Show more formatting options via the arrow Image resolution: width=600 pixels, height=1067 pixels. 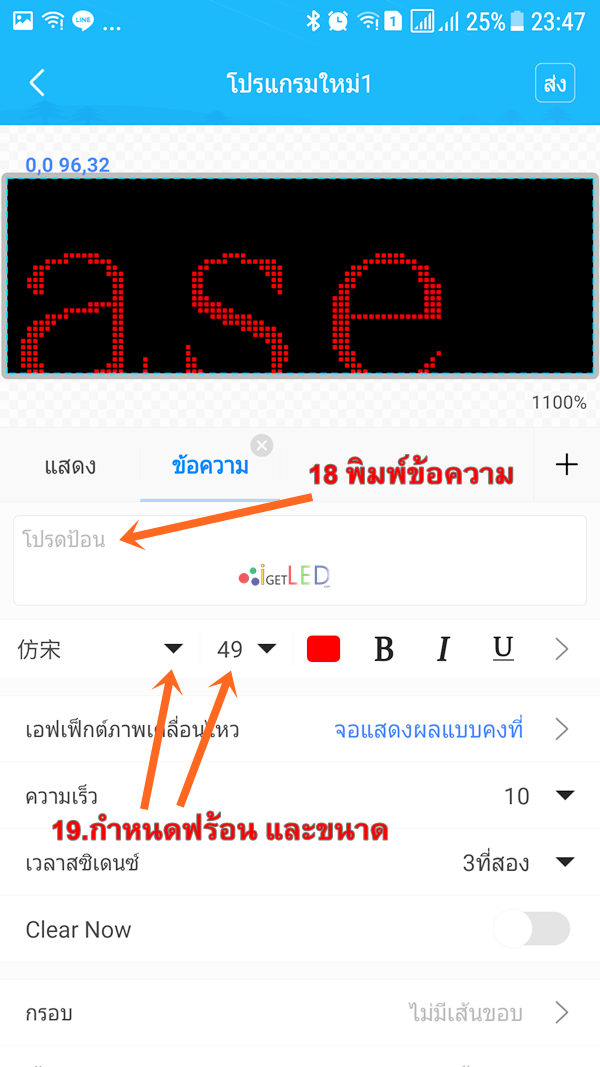(562, 649)
